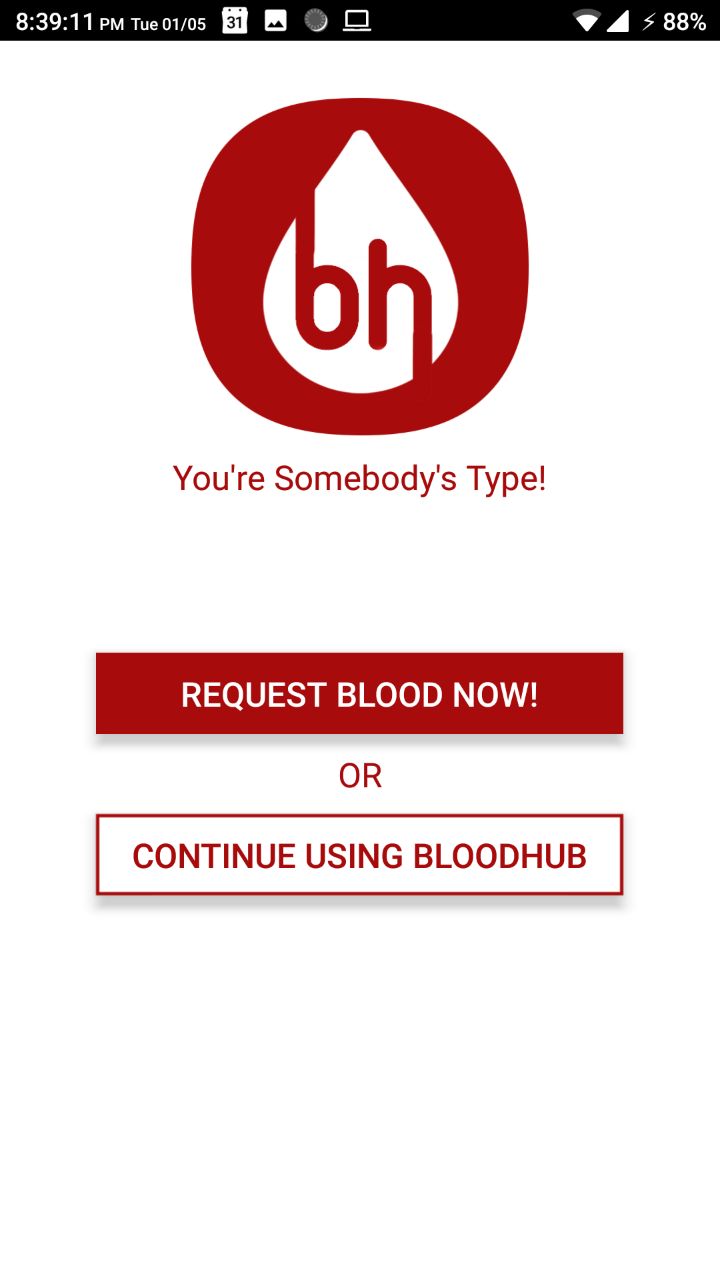The width and height of the screenshot is (720, 1280).
Task: Tap the BloodHub blood drop logo
Action: [x=359, y=265]
